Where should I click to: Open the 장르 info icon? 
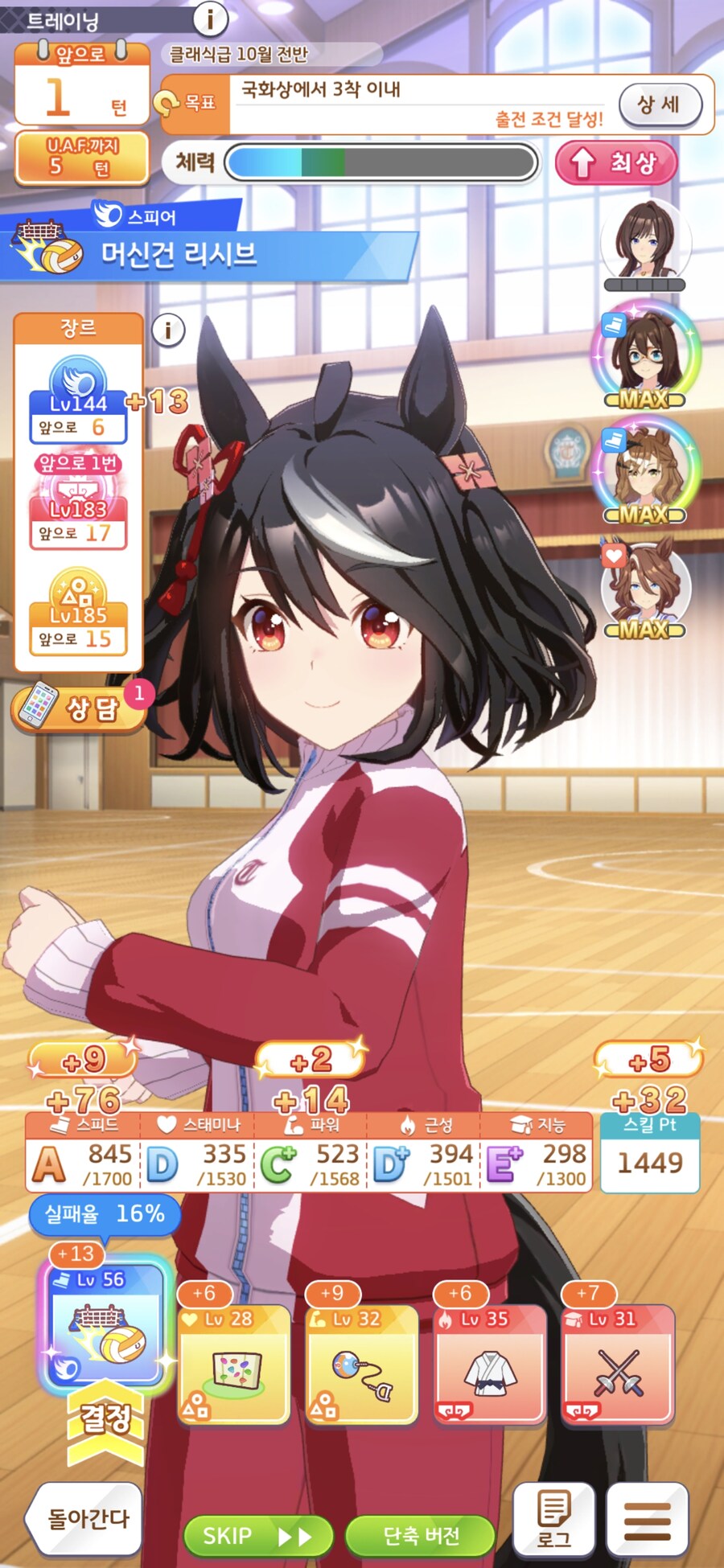168,330
